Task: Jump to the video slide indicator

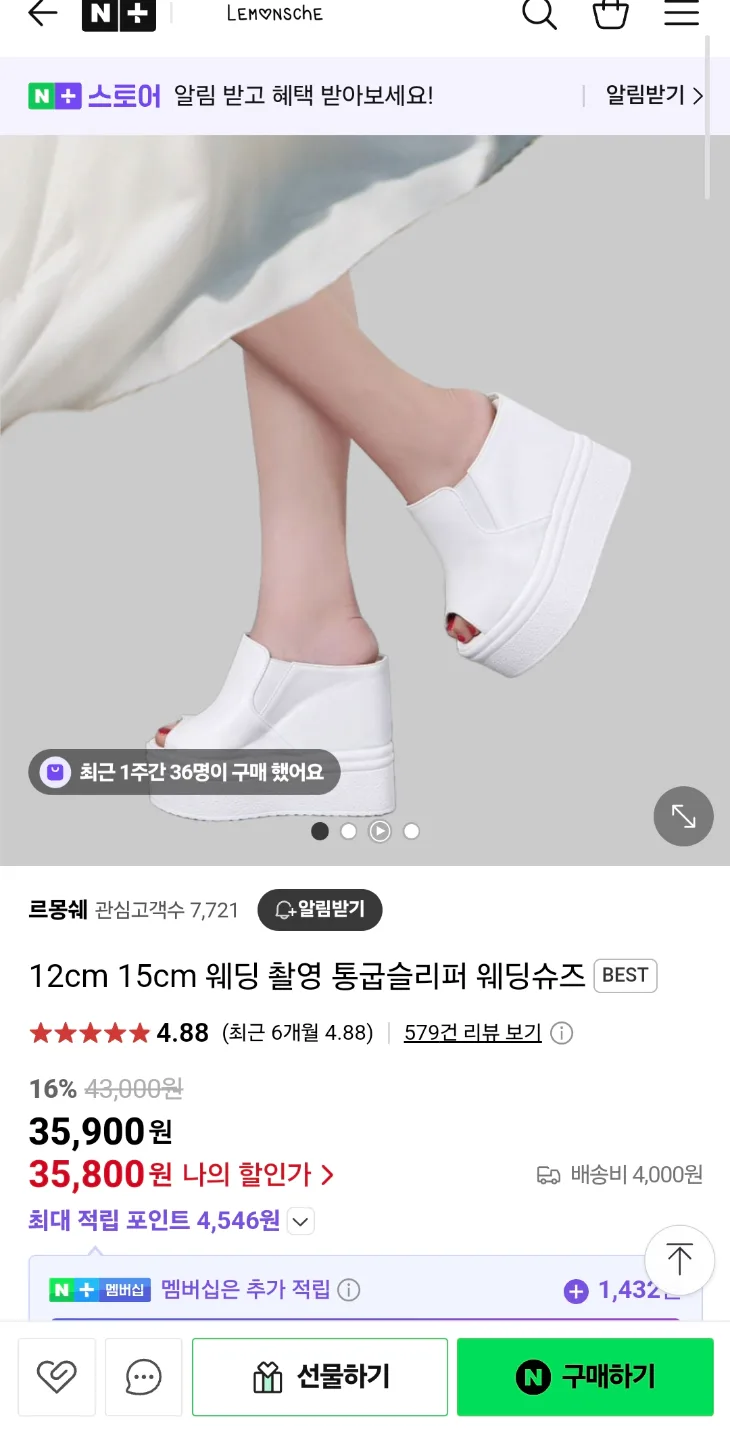Action: click(380, 831)
